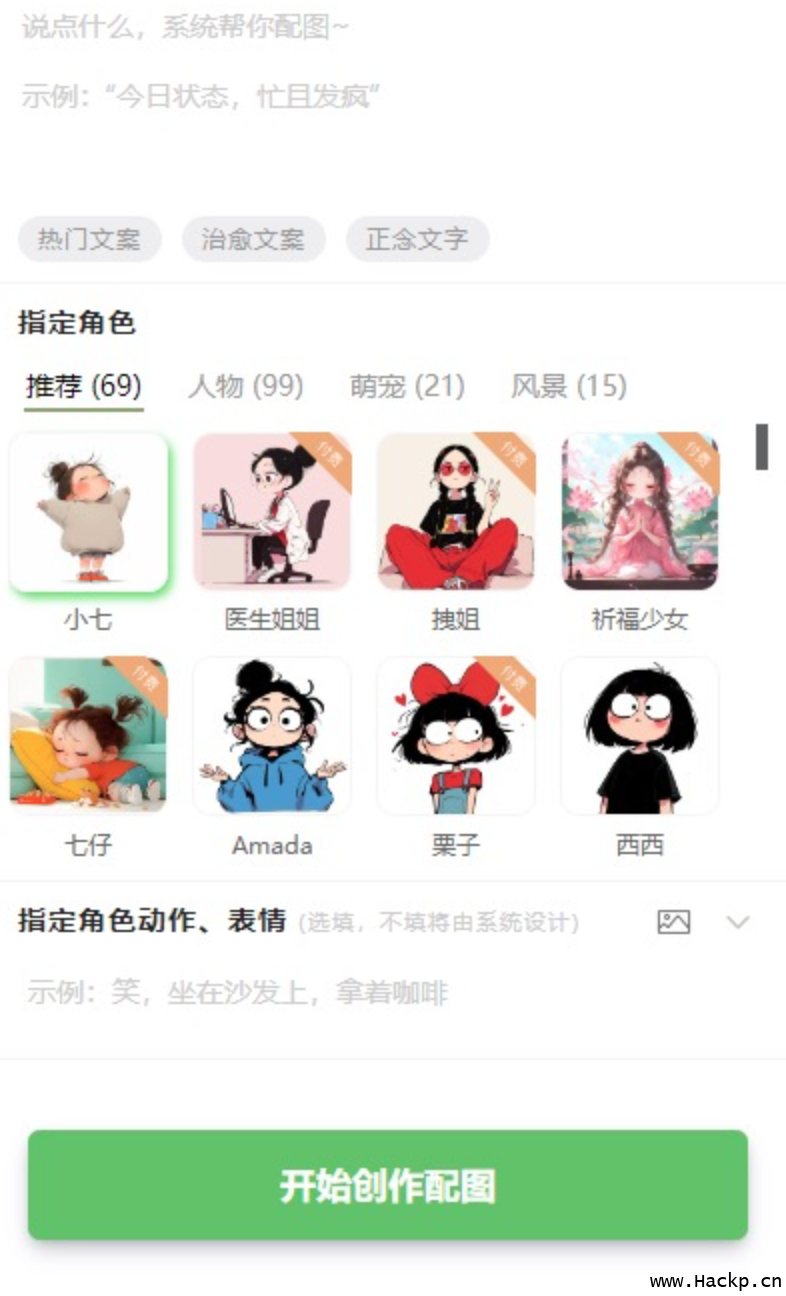Switch to the 人物 (99) tab
Image resolution: width=786 pixels, height=1296 pixels.
click(x=245, y=386)
